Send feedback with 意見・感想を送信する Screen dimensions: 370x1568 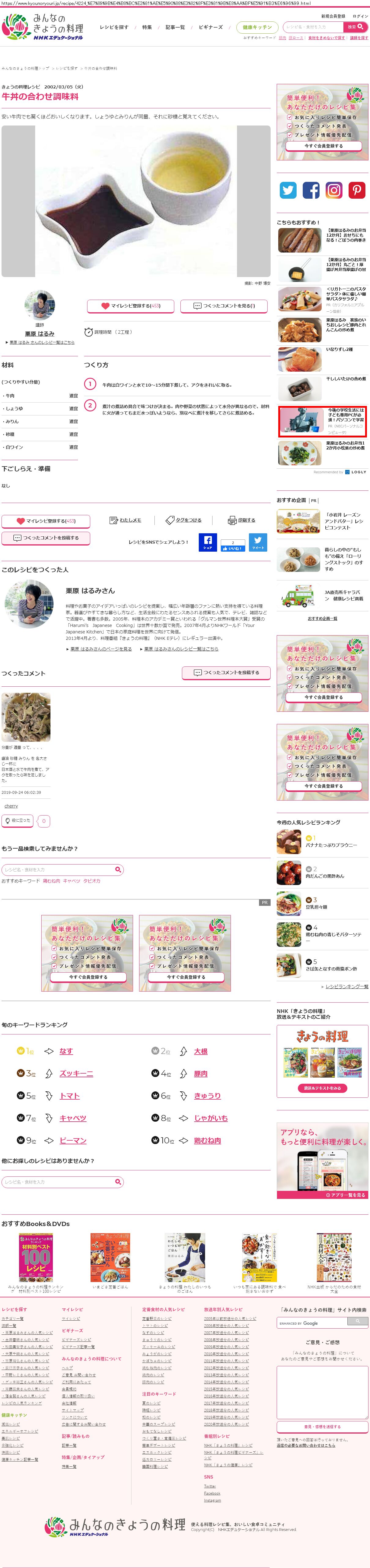click(x=323, y=1426)
